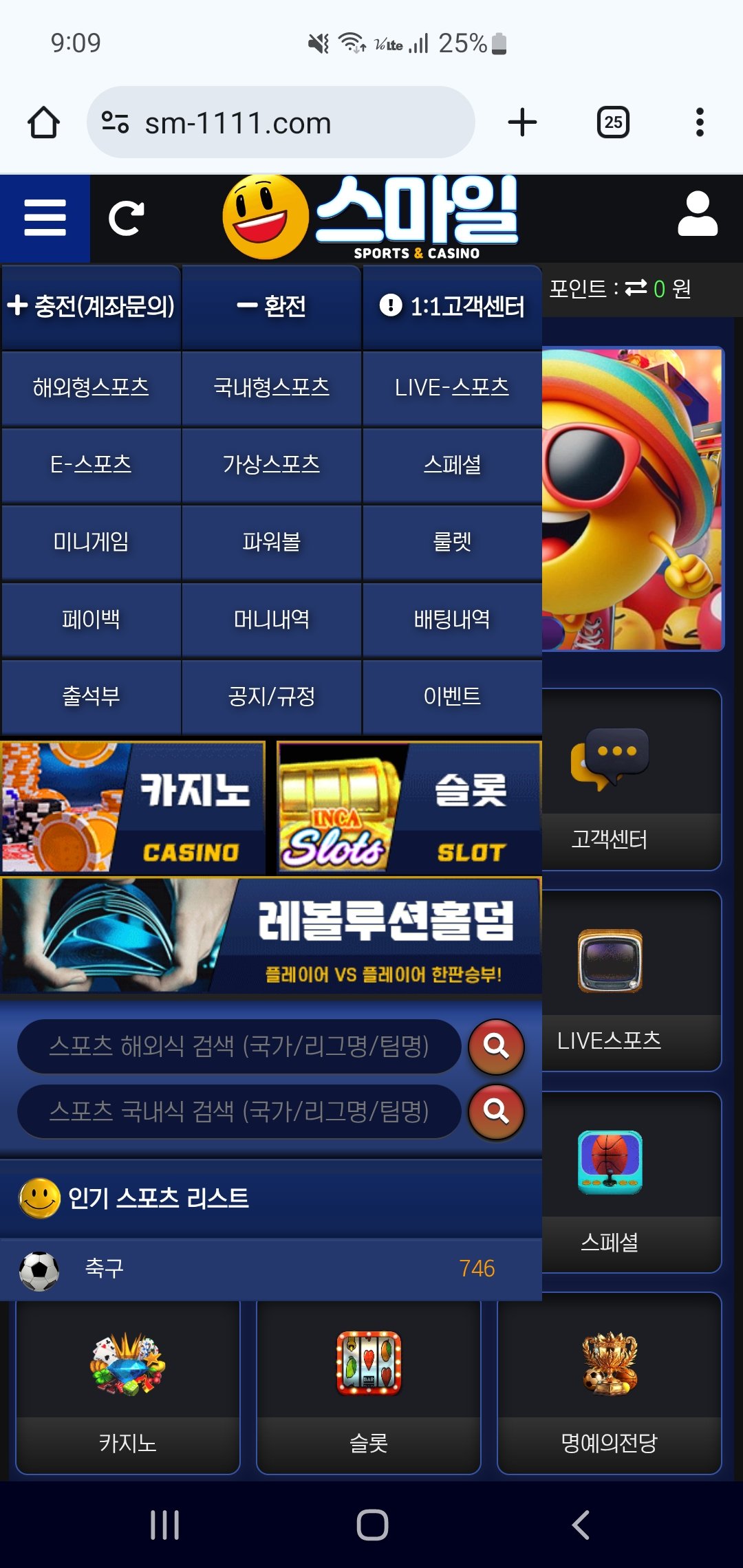Open 파워볼 game
Viewport: 743px width, 1568px height.
click(271, 542)
